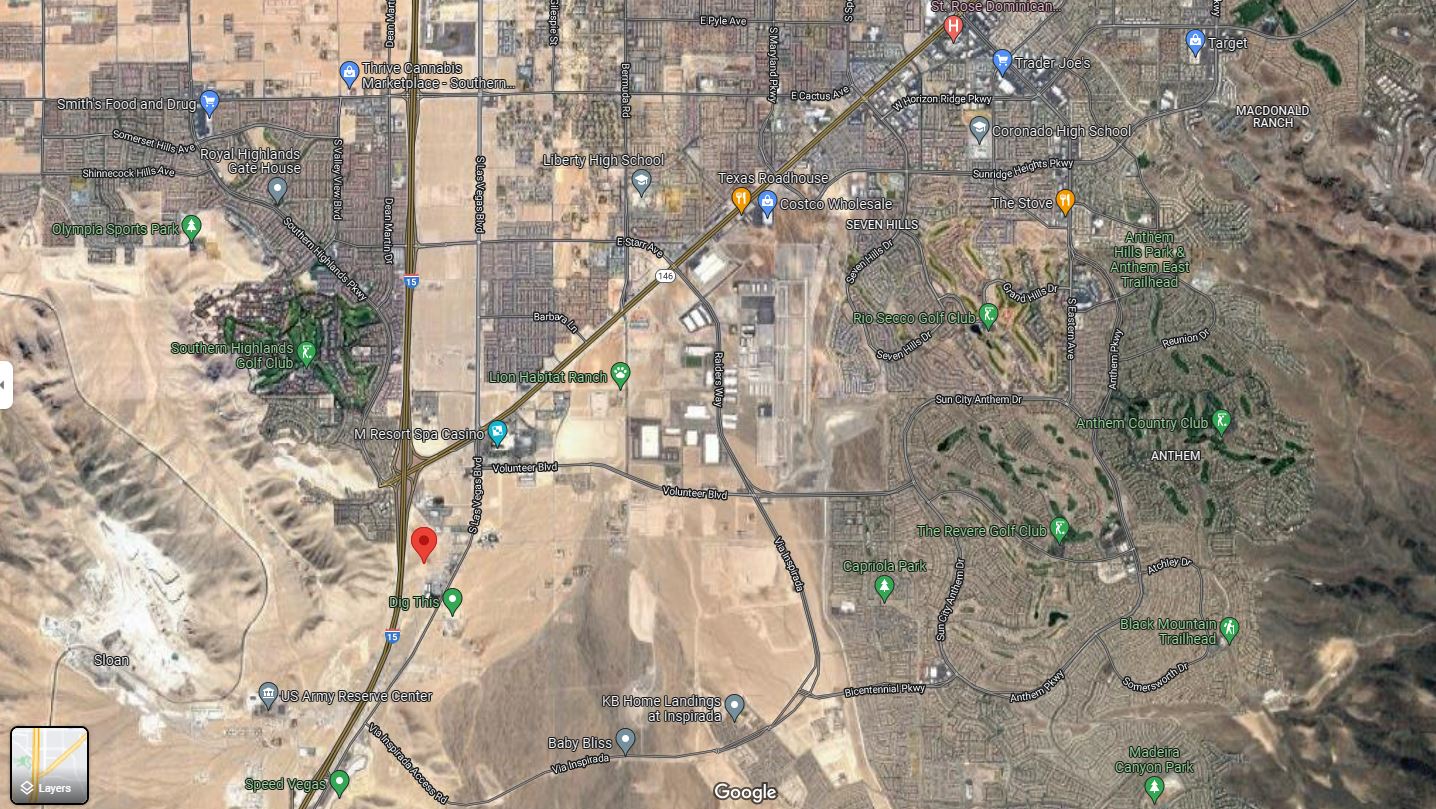Select the Lion Habitat Ranch marker
The width and height of the screenshot is (1436, 809).
[620, 376]
